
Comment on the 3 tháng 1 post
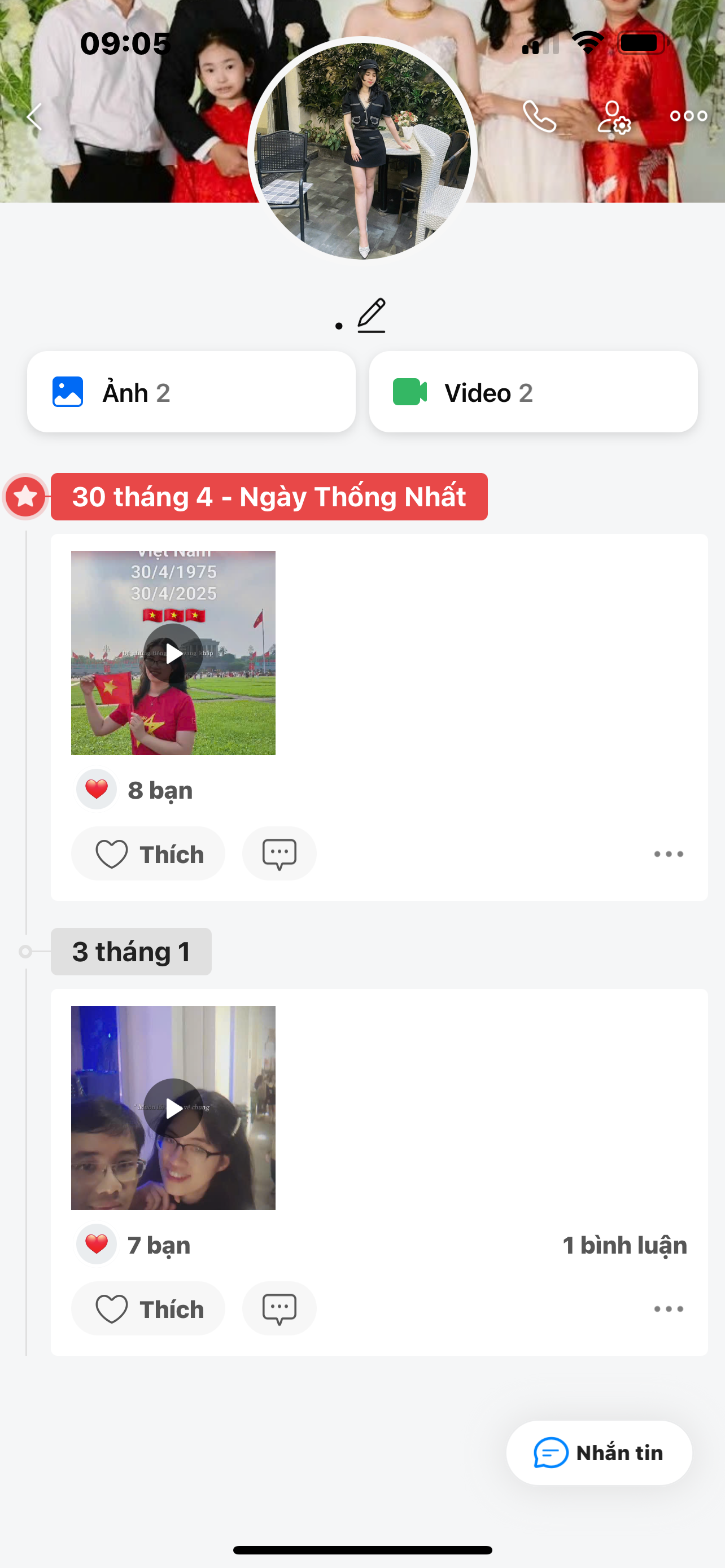[279, 1309]
